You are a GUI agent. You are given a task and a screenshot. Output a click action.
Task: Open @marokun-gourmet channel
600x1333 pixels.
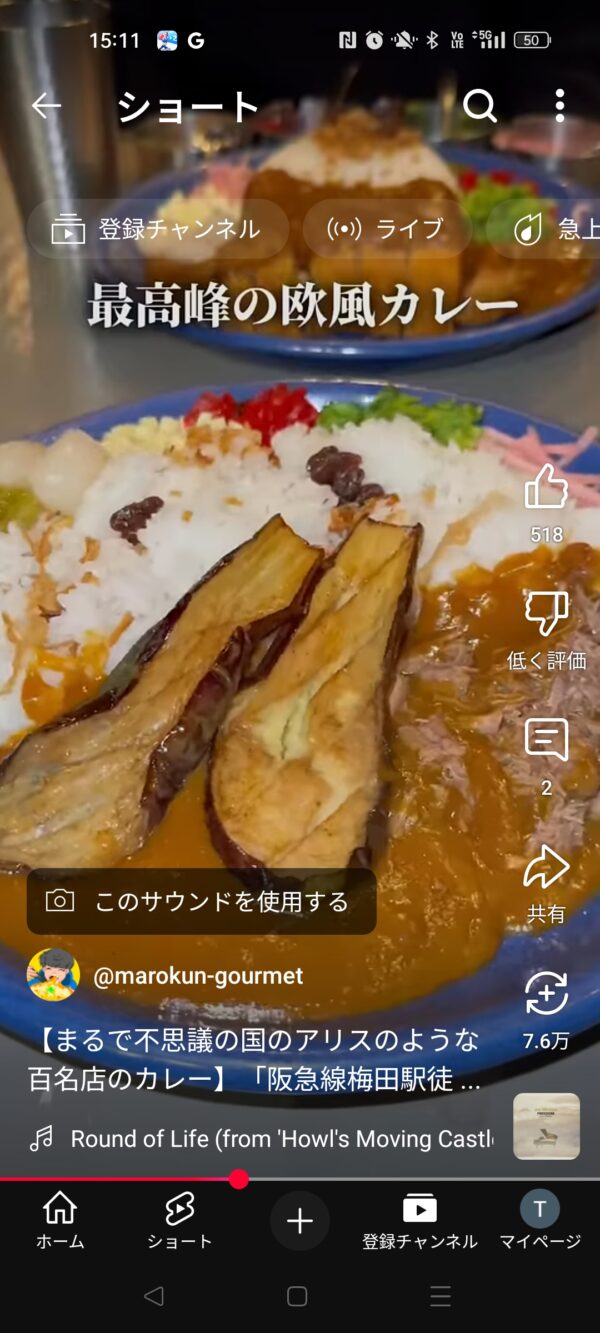tap(197, 976)
